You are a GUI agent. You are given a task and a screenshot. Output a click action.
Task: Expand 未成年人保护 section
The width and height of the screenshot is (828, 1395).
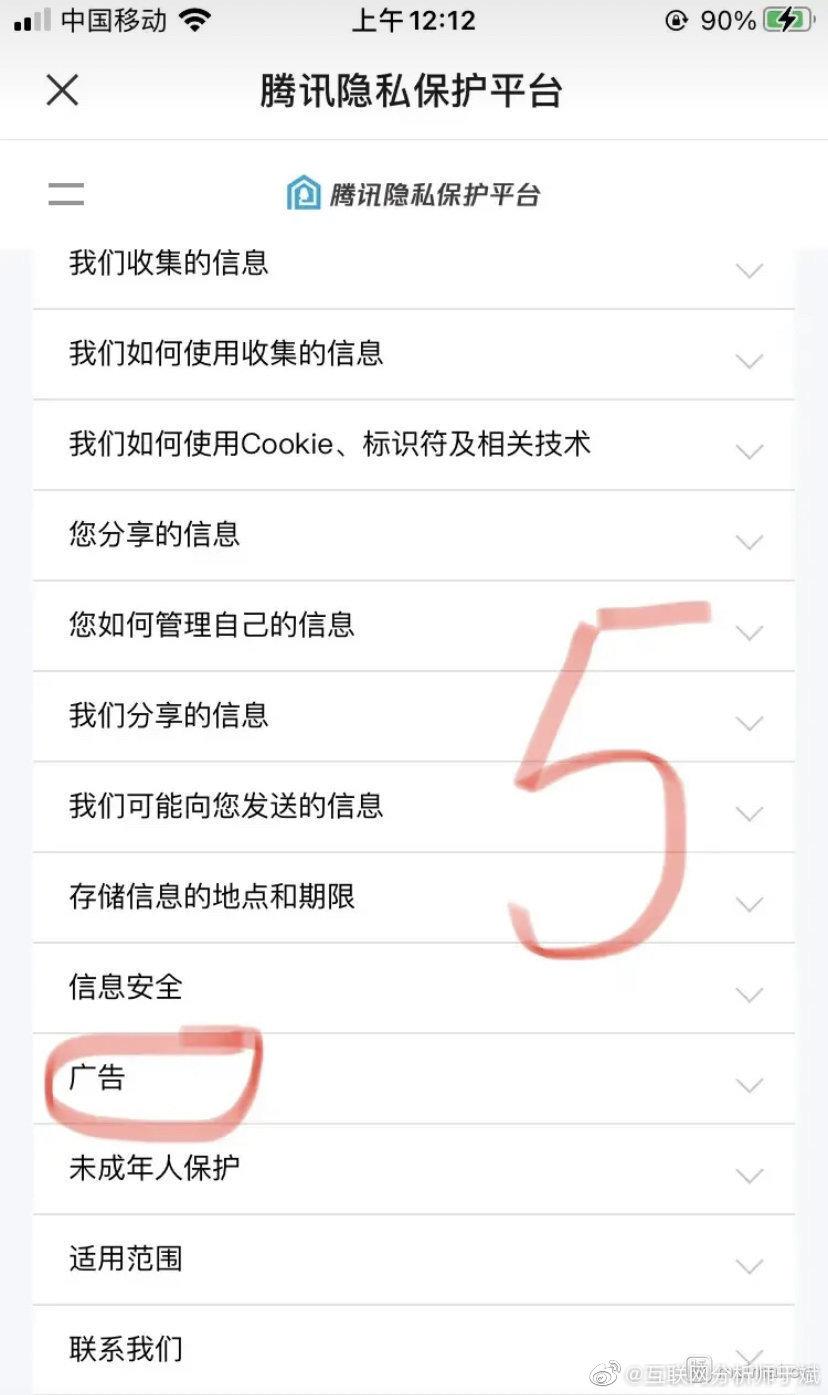click(x=413, y=1169)
